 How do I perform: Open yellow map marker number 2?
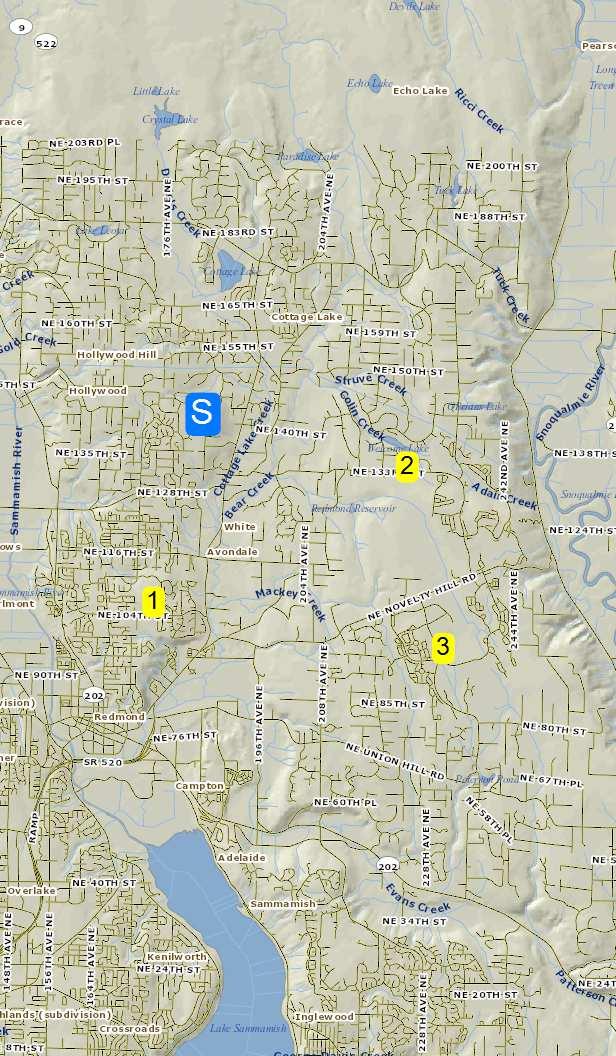click(x=406, y=467)
